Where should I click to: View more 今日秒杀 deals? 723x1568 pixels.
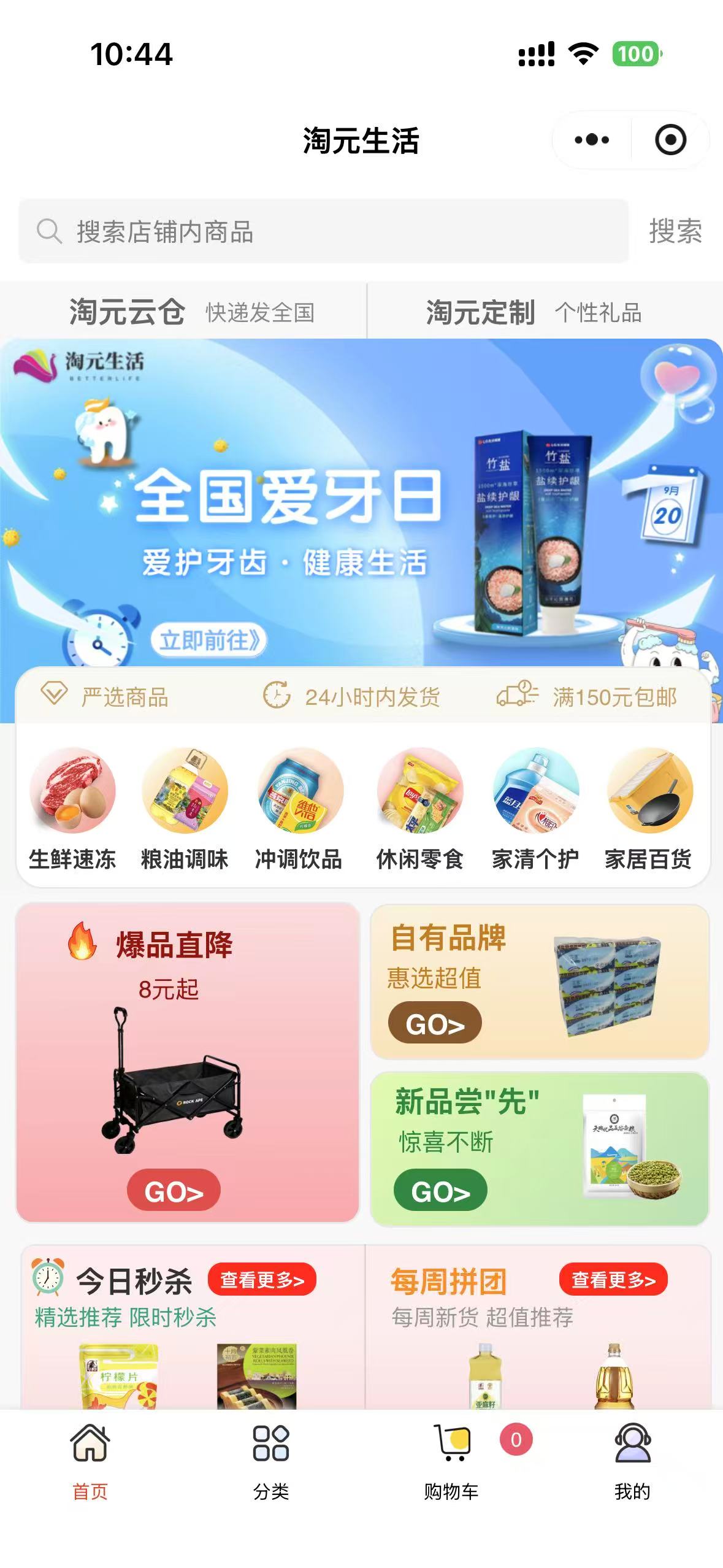[262, 1279]
